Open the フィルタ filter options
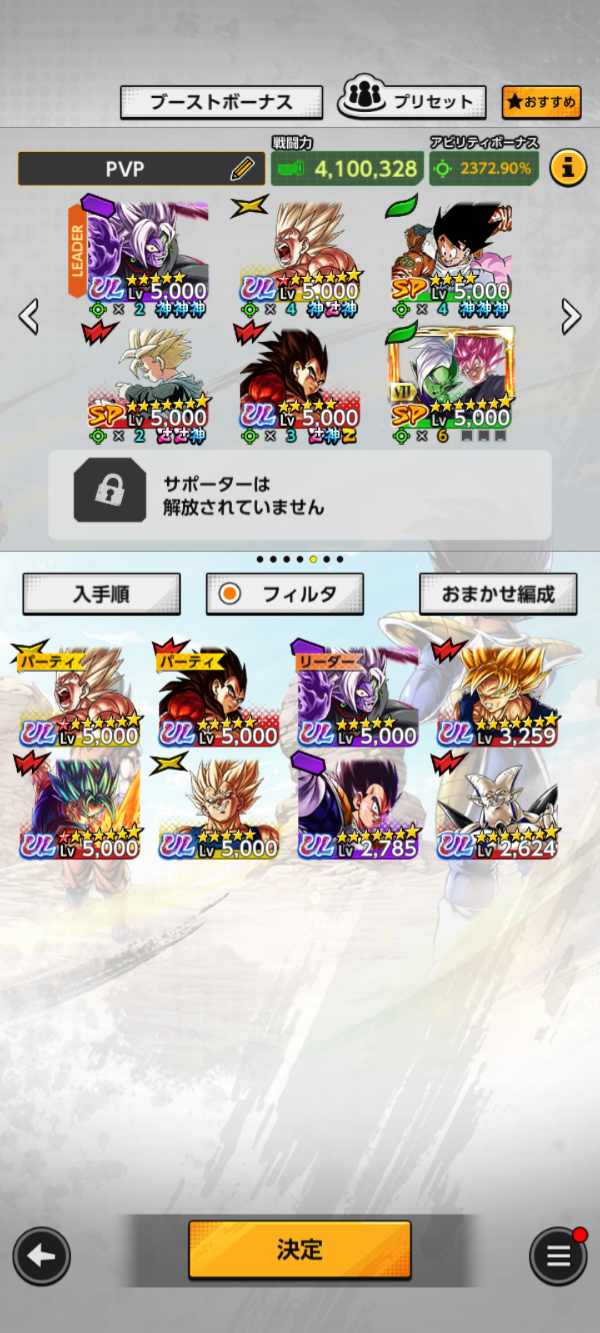Viewport: 600px width, 1333px height. click(x=285, y=594)
